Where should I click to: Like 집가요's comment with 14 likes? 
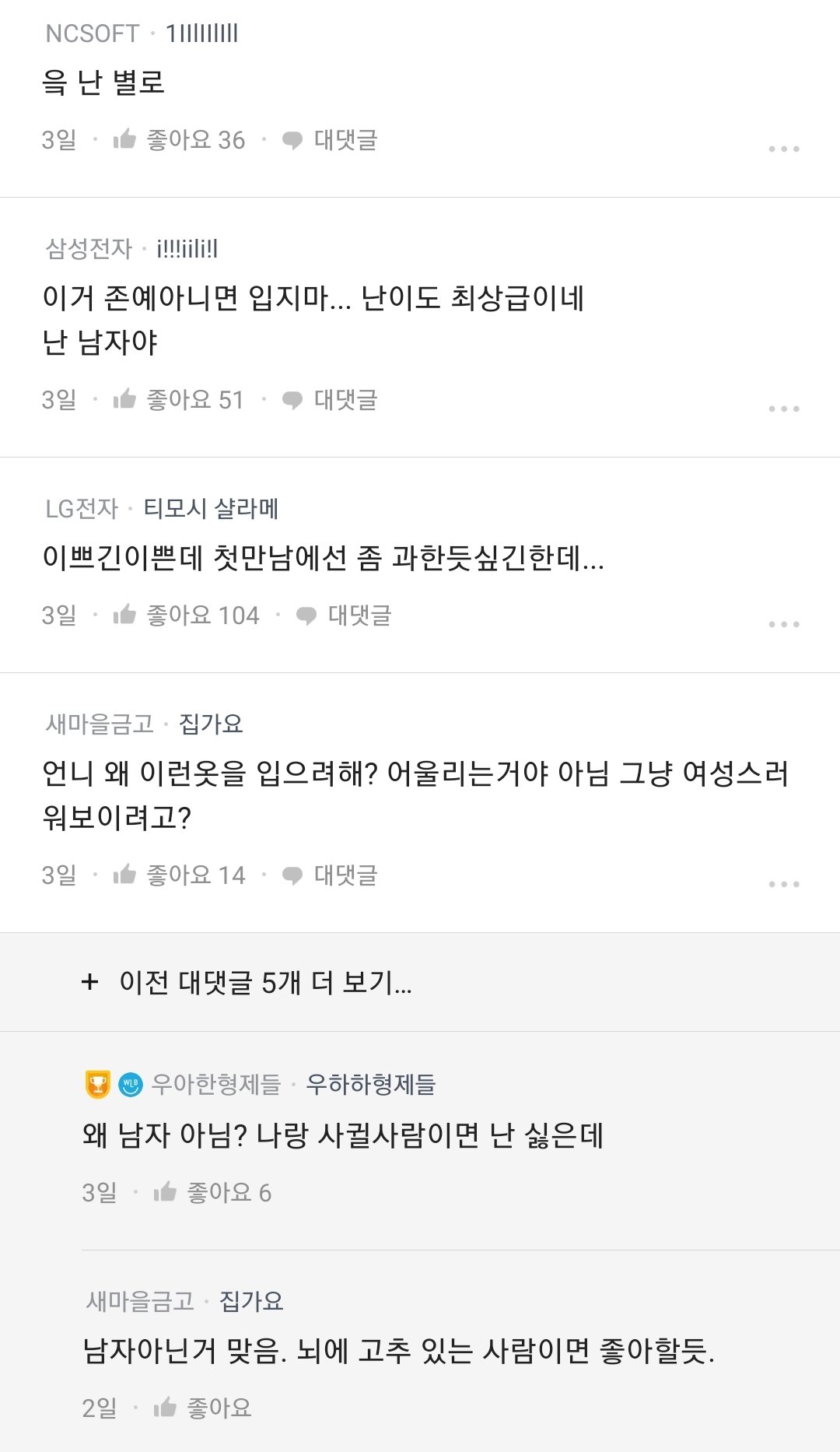coord(179,875)
